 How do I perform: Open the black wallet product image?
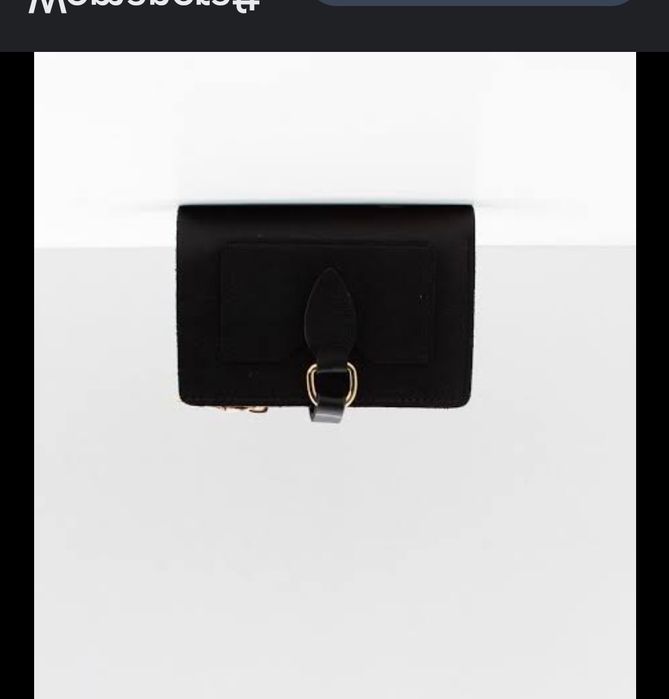pos(334,375)
